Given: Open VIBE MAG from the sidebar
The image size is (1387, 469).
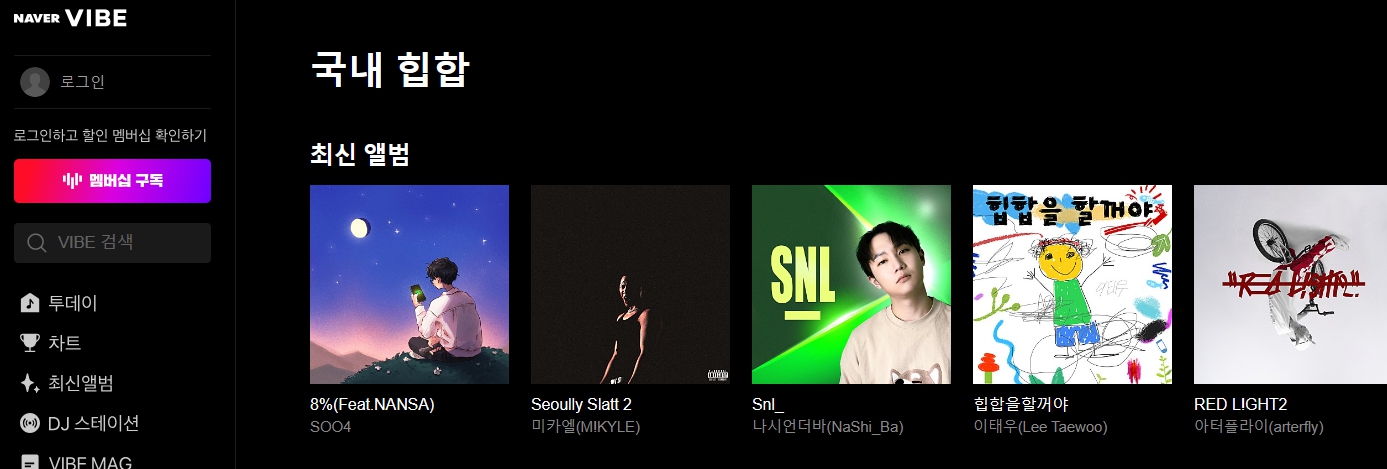Looking at the screenshot, I should 88,462.
